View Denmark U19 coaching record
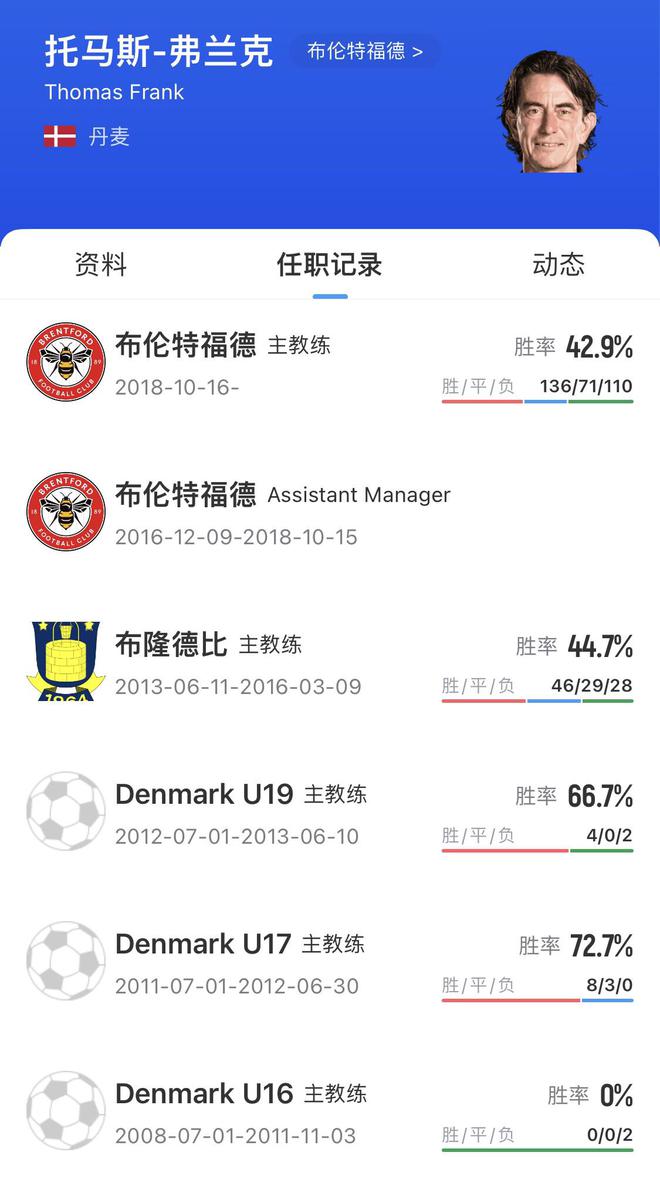Viewport: 660px width, 1196px height. point(330,812)
